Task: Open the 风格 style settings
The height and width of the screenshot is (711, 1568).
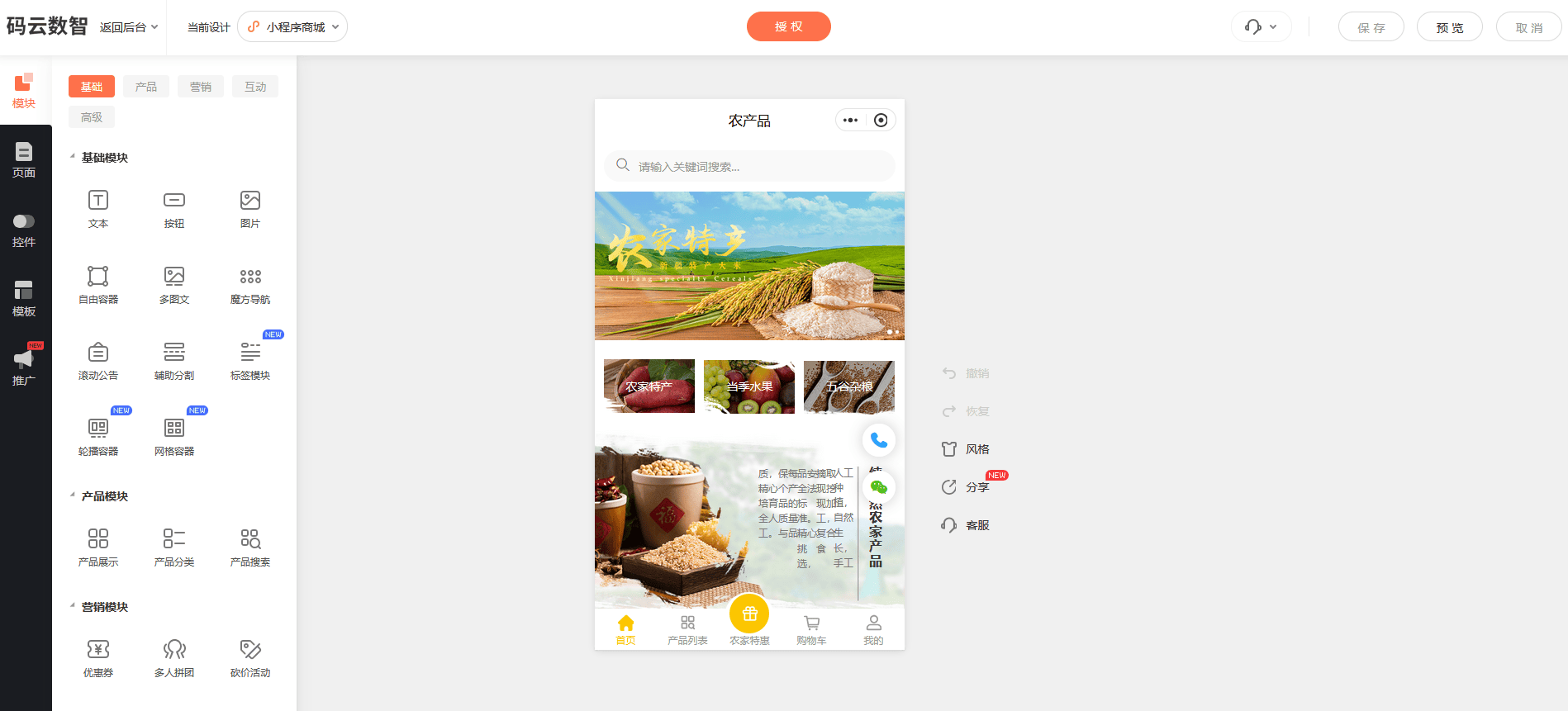Action: tap(967, 449)
